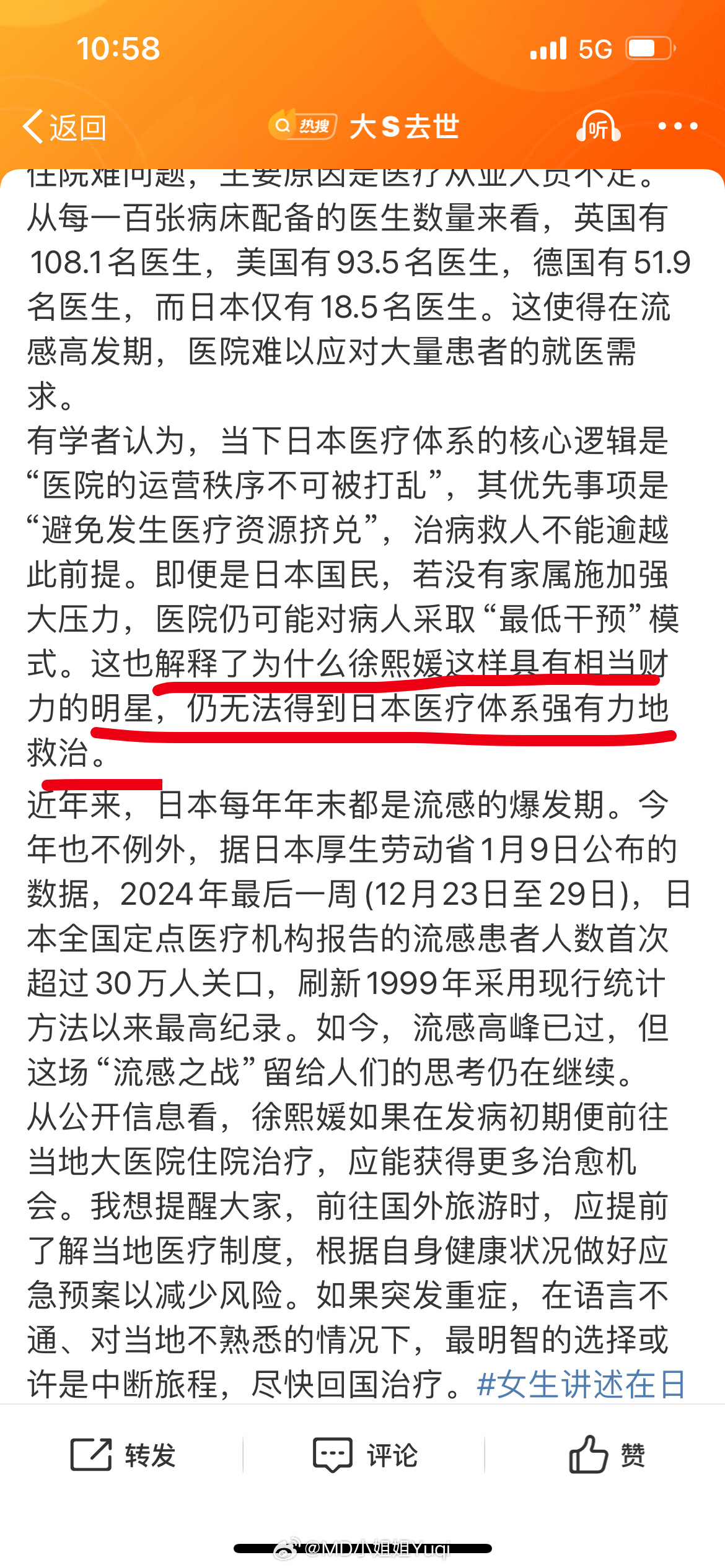Go back with the 返回 button
The width and height of the screenshot is (725, 1568).
pos(64,127)
